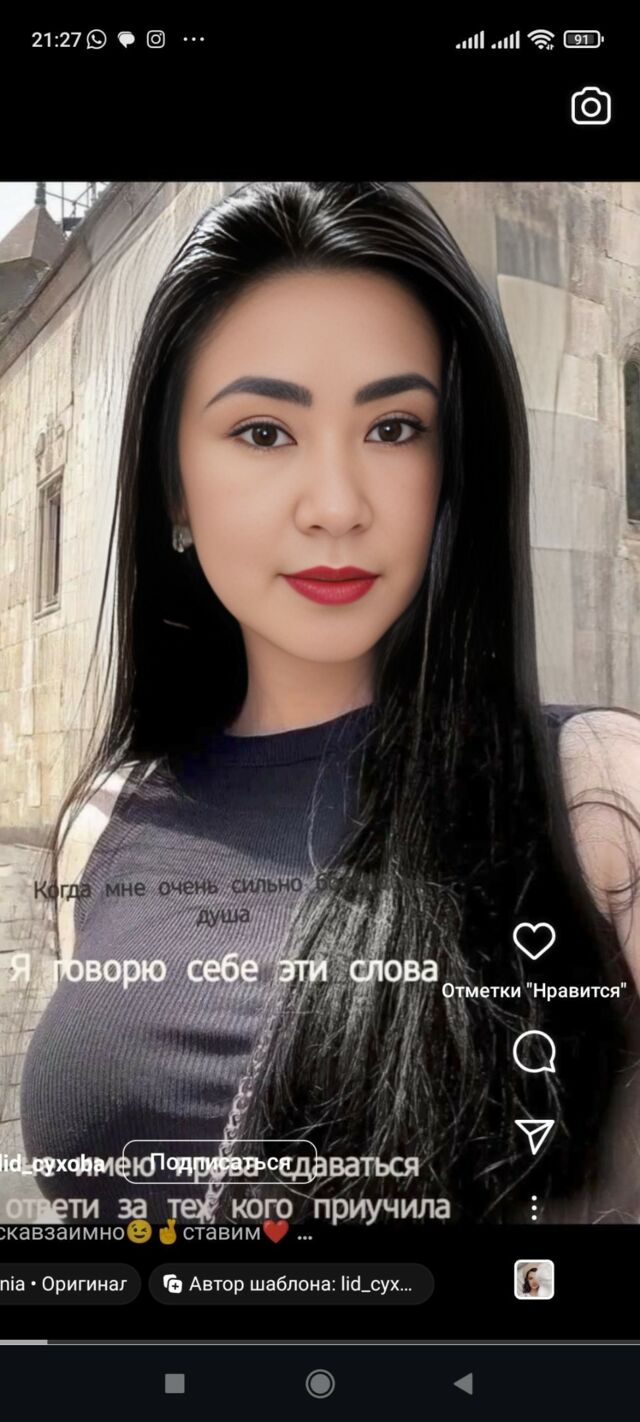Viewport: 640px width, 1422px height.
Task: Open the audio thumbnail for this reel
Action: click(x=534, y=1280)
